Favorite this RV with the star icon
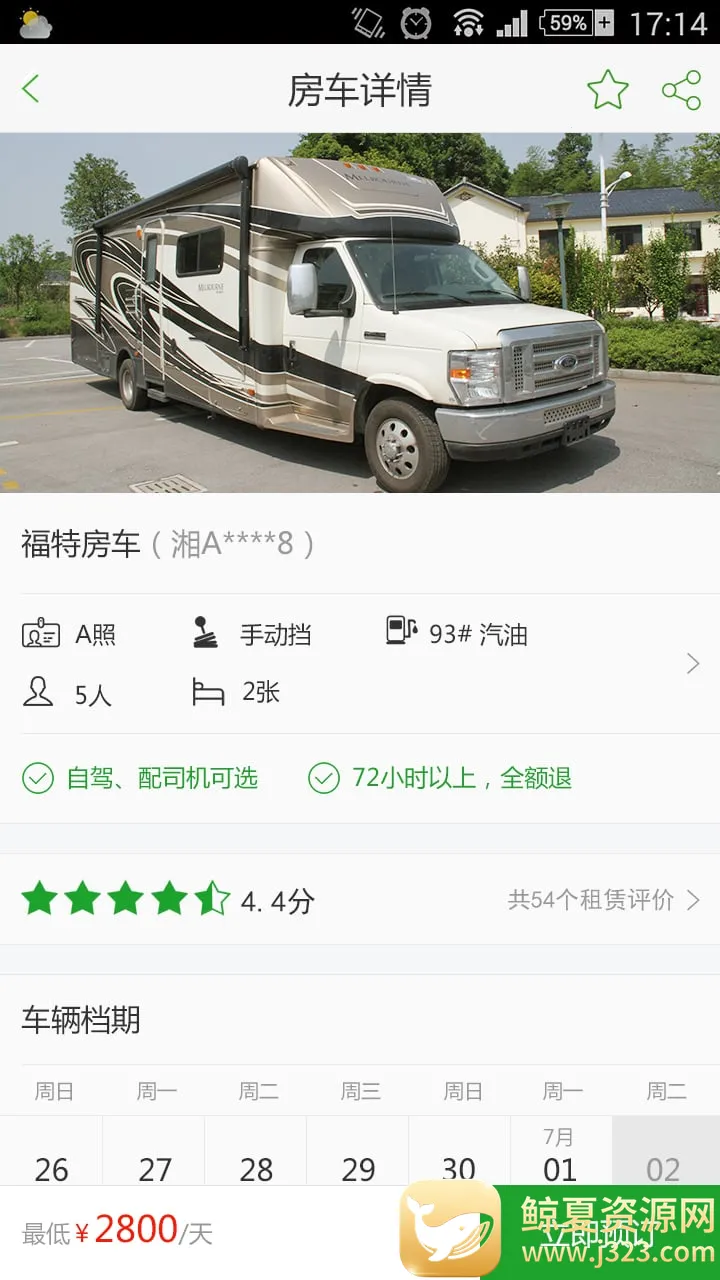Screen dimensions: 720x1280 point(607,90)
